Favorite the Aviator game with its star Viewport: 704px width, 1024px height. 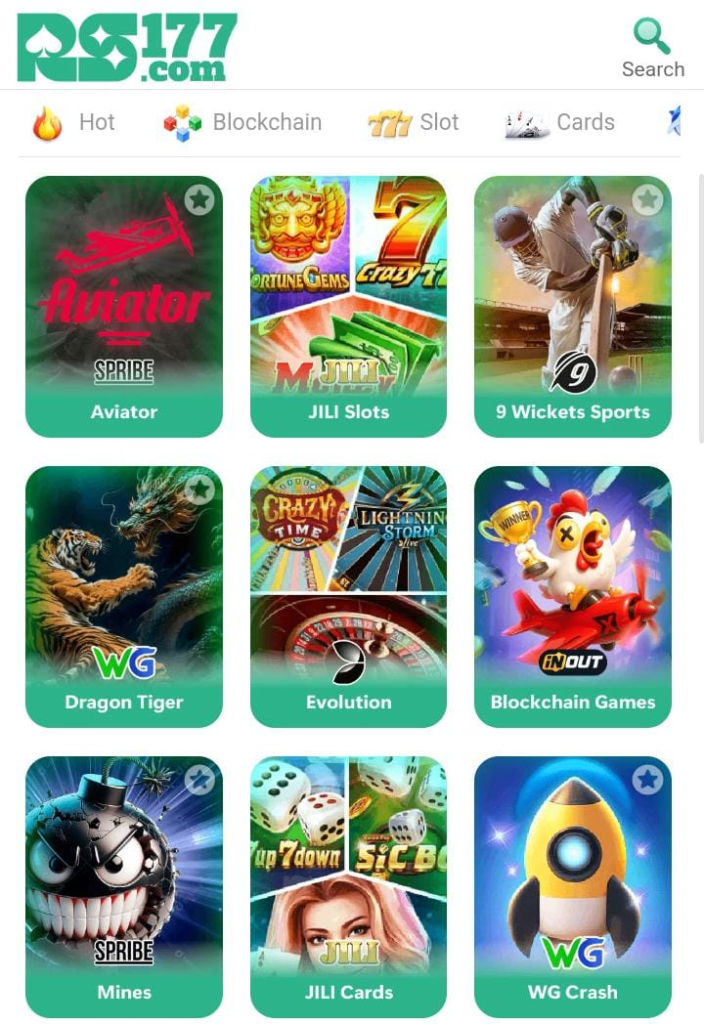[199, 200]
